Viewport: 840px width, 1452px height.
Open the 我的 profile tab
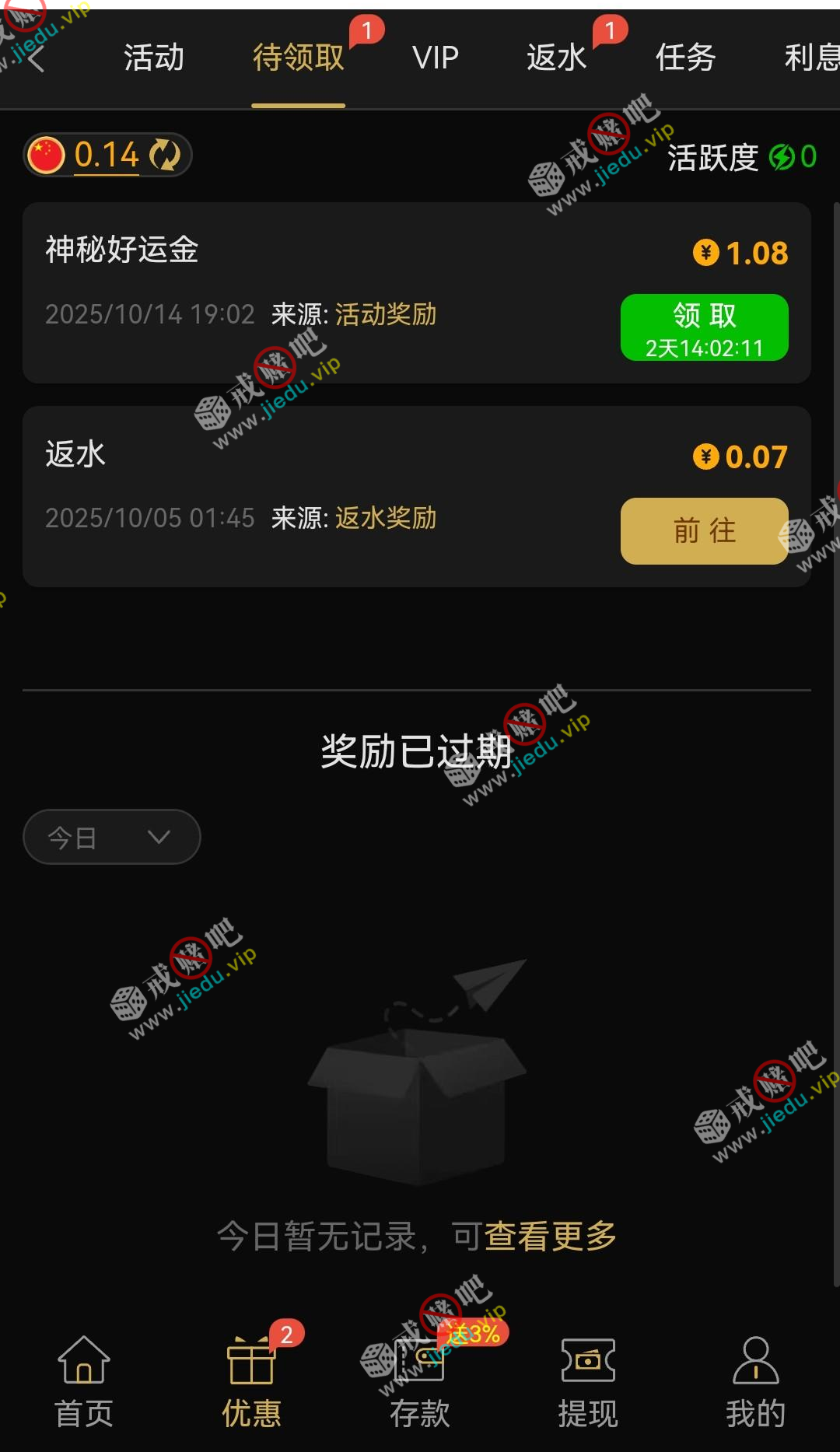tap(755, 1382)
